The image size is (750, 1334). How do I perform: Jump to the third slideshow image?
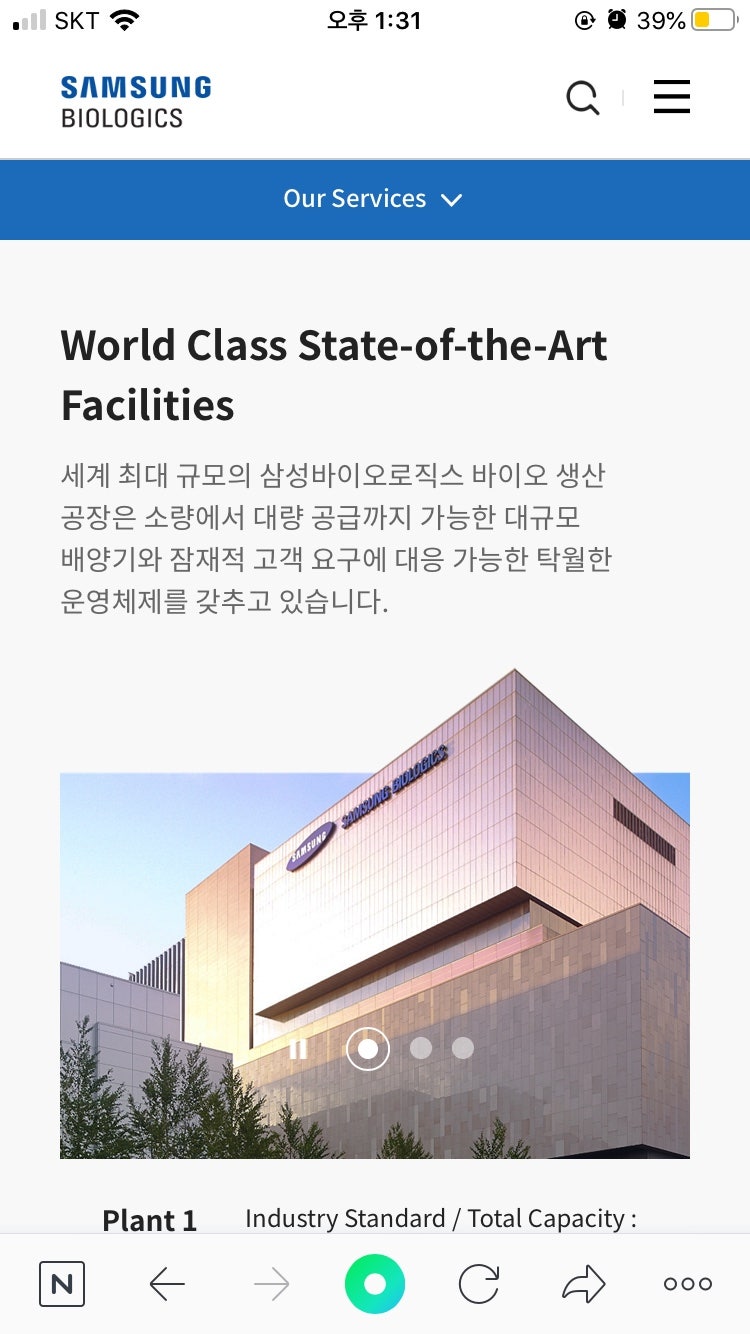click(x=462, y=1048)
